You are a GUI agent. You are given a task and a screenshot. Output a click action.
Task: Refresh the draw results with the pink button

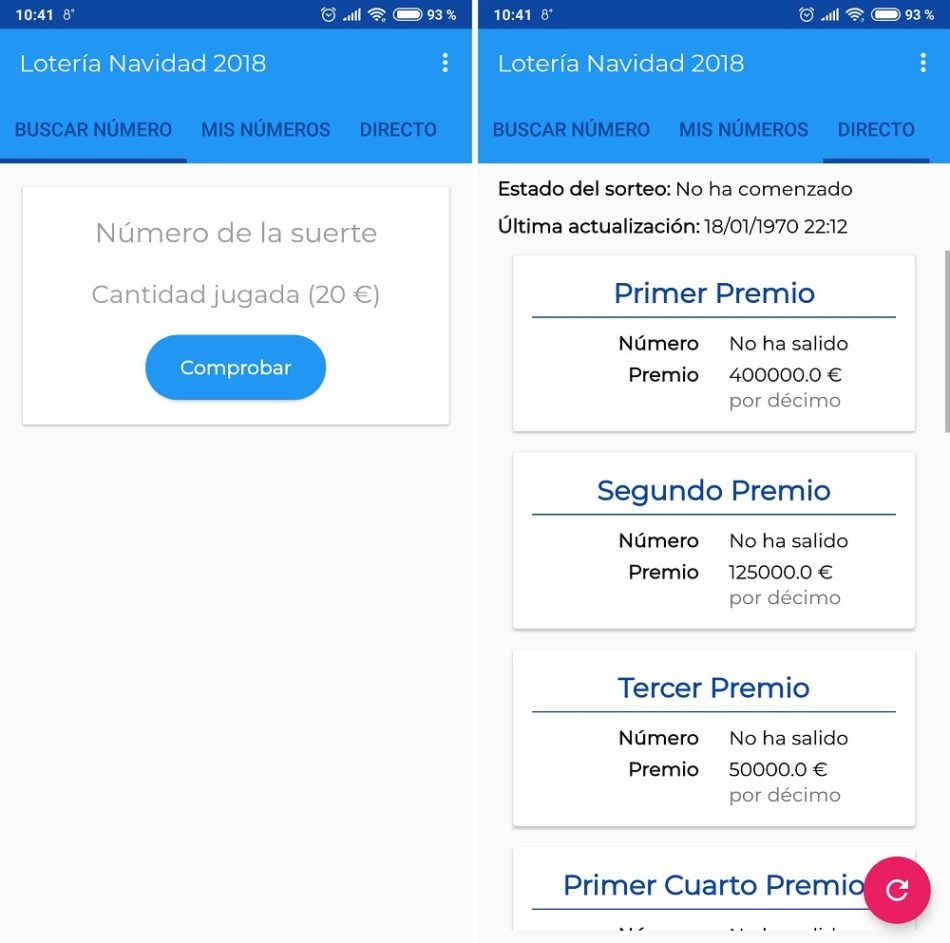click(x=897, y=889)
